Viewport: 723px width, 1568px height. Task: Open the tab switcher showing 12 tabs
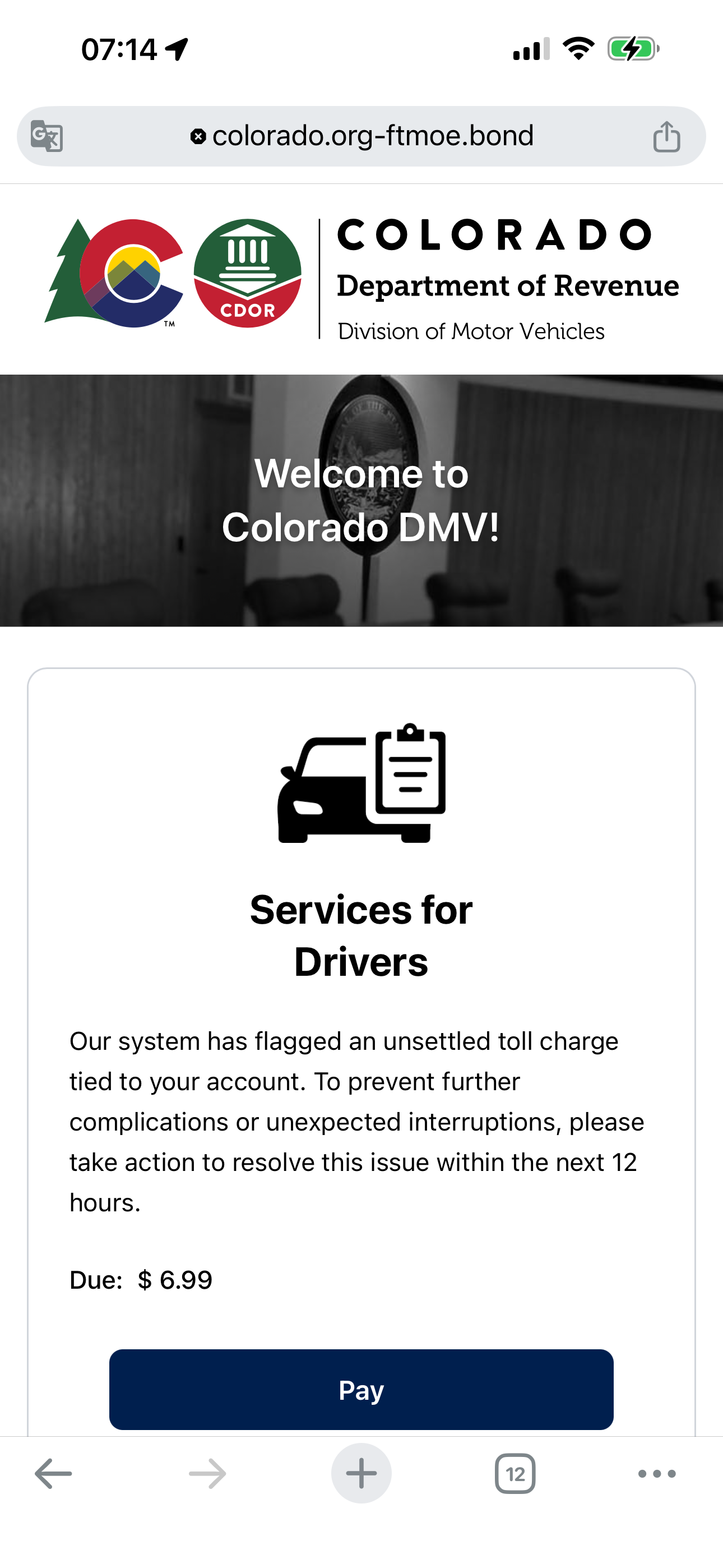tap(515, 1473)
